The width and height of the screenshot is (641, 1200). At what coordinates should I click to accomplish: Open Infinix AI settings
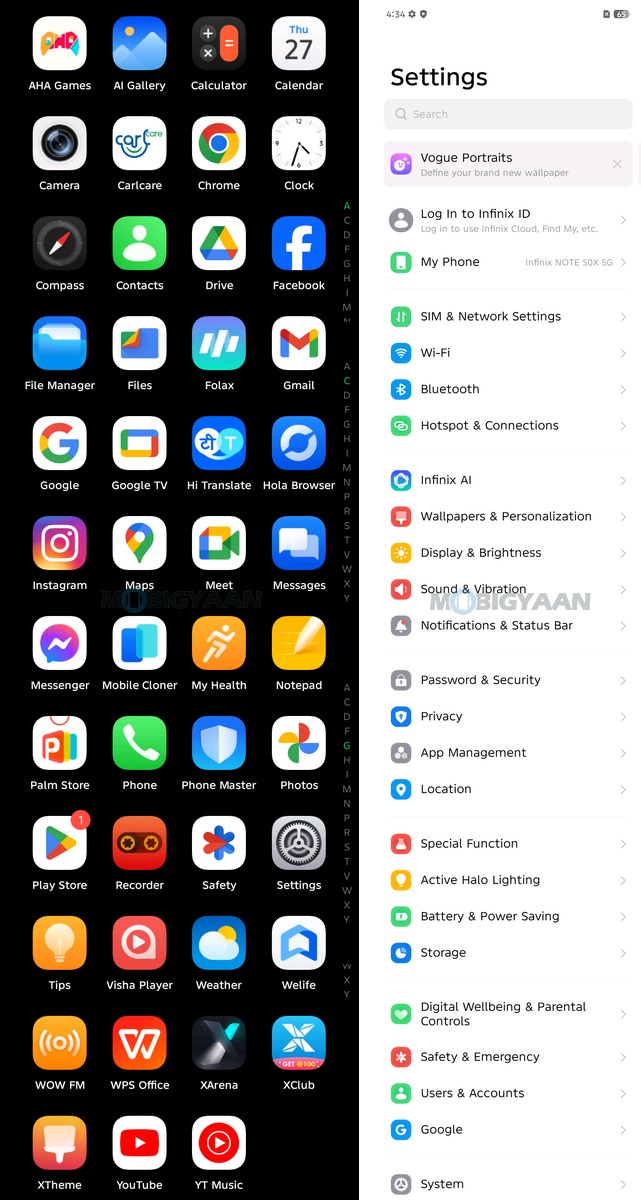point(508,480)
